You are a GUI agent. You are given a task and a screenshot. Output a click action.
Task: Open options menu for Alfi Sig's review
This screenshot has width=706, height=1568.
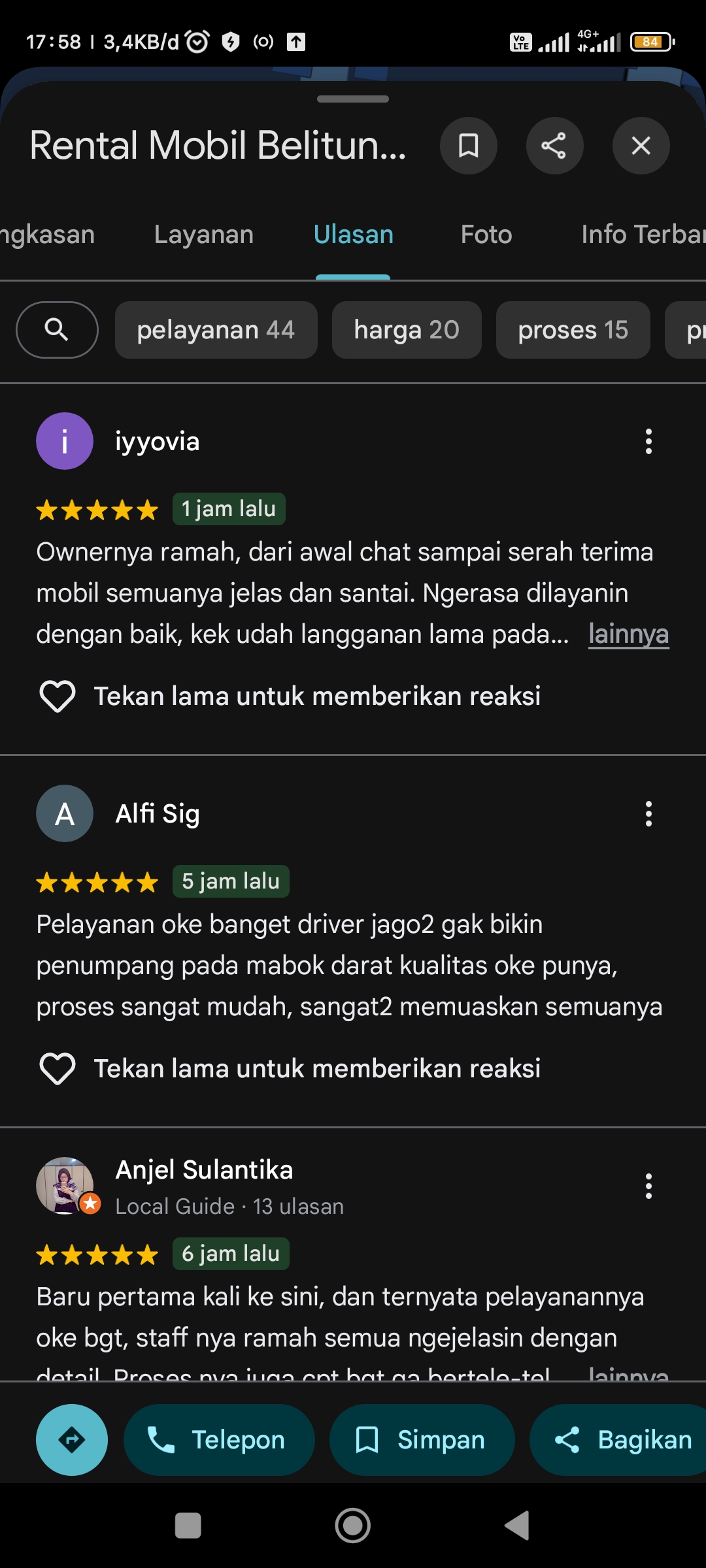point(648,814)
